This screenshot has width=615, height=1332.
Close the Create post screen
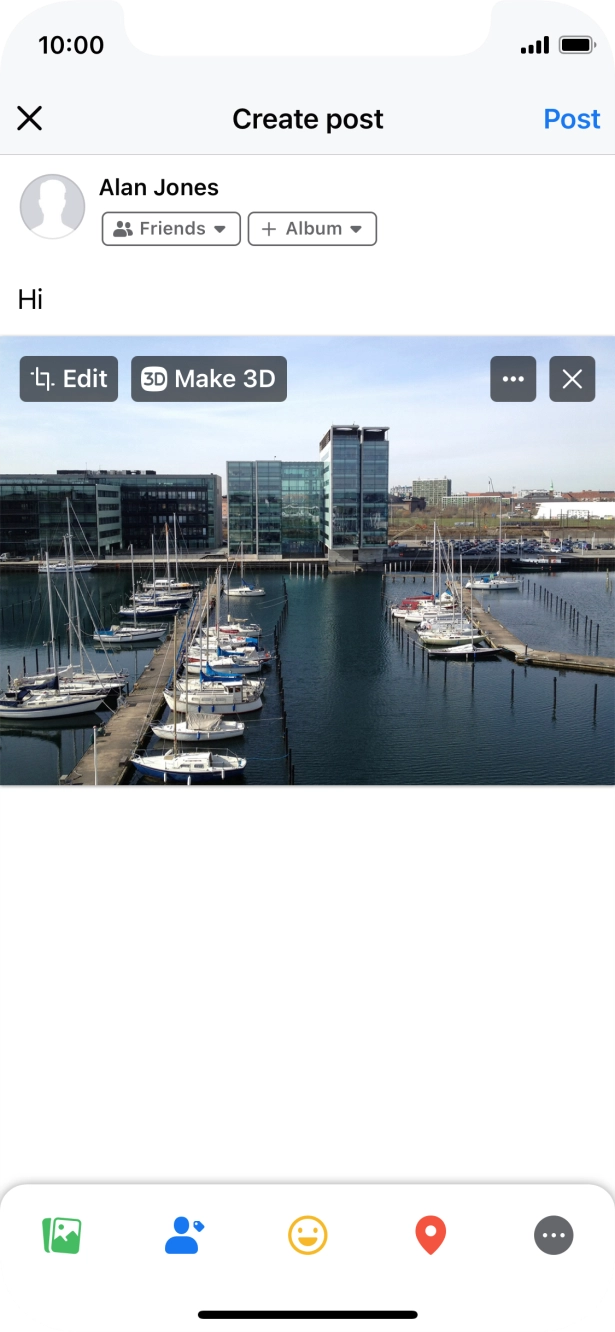[x=30, y=119]
